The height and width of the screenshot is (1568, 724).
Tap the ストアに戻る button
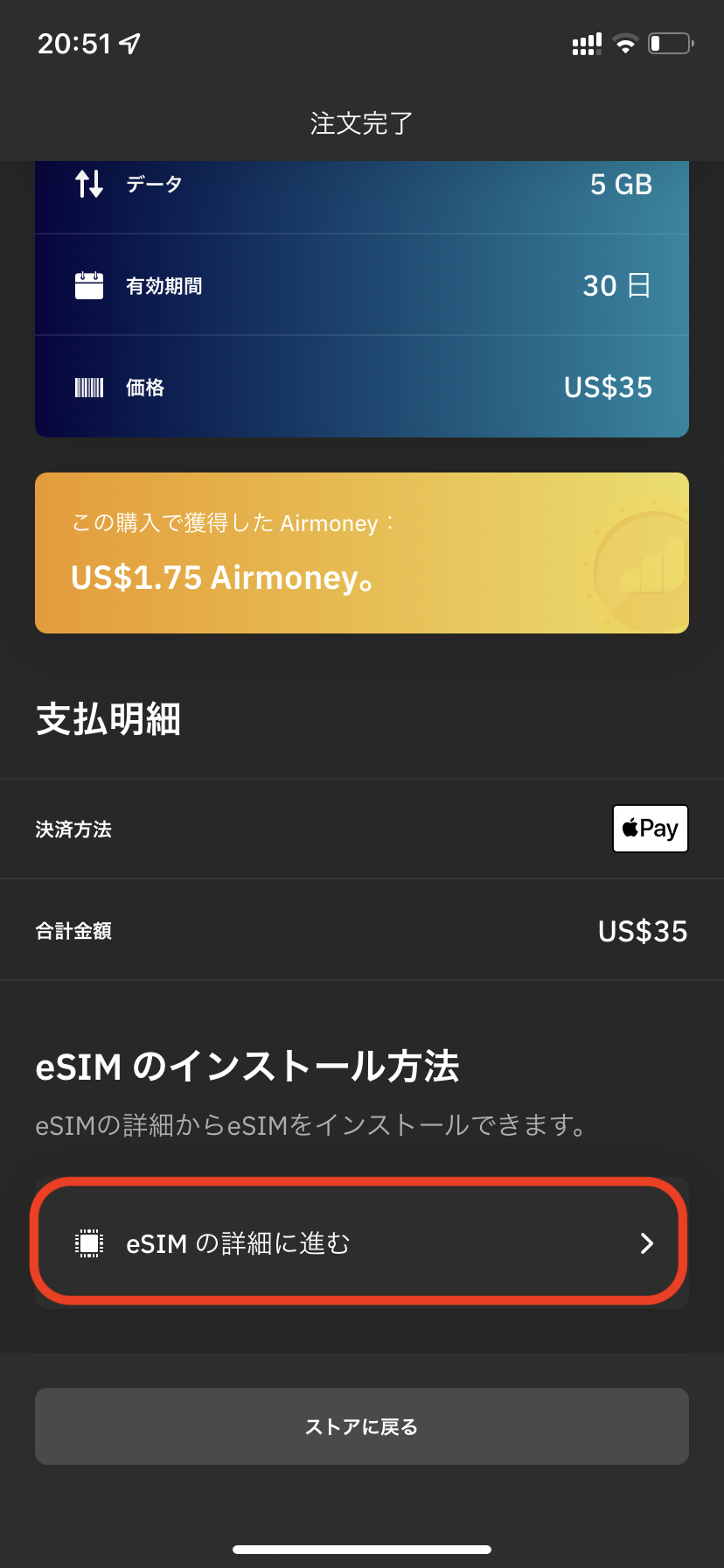tap(362, 1426)
